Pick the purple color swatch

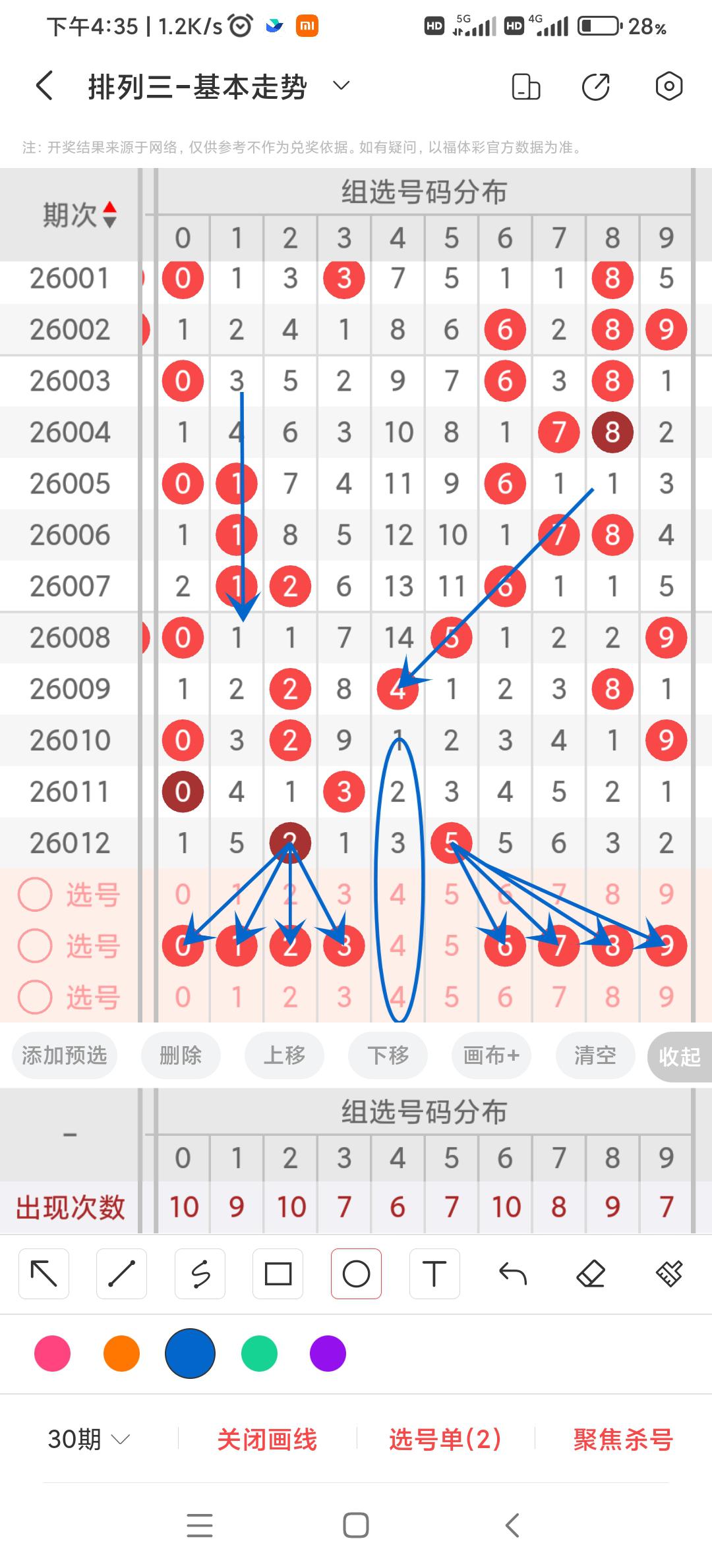(328, 1354)
